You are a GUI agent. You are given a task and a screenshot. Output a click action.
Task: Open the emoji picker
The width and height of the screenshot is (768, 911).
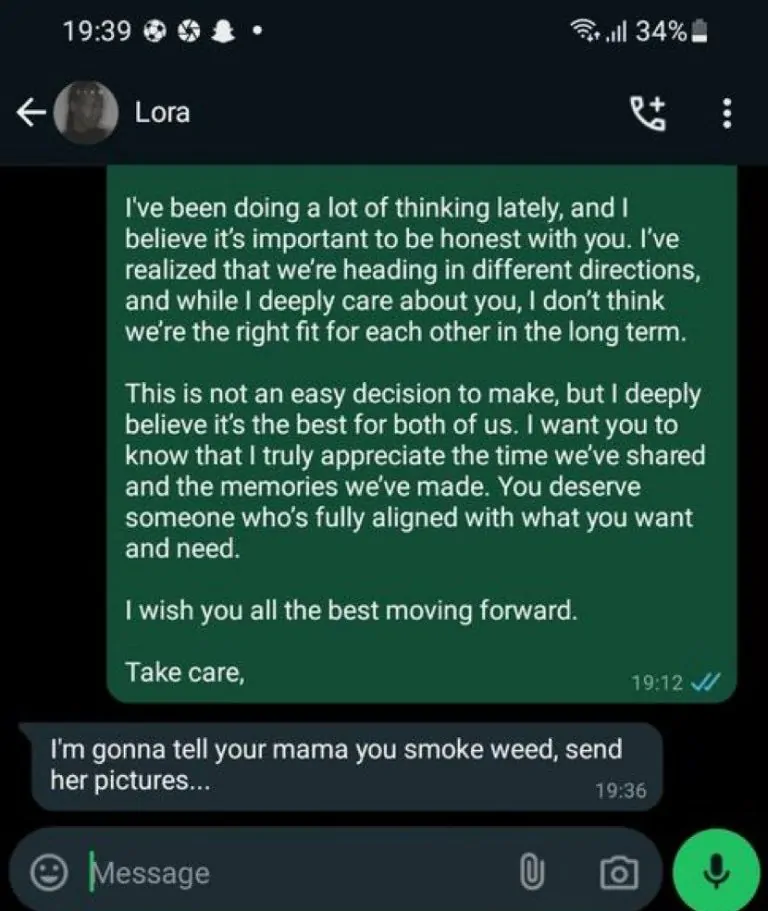pos(46,873)
